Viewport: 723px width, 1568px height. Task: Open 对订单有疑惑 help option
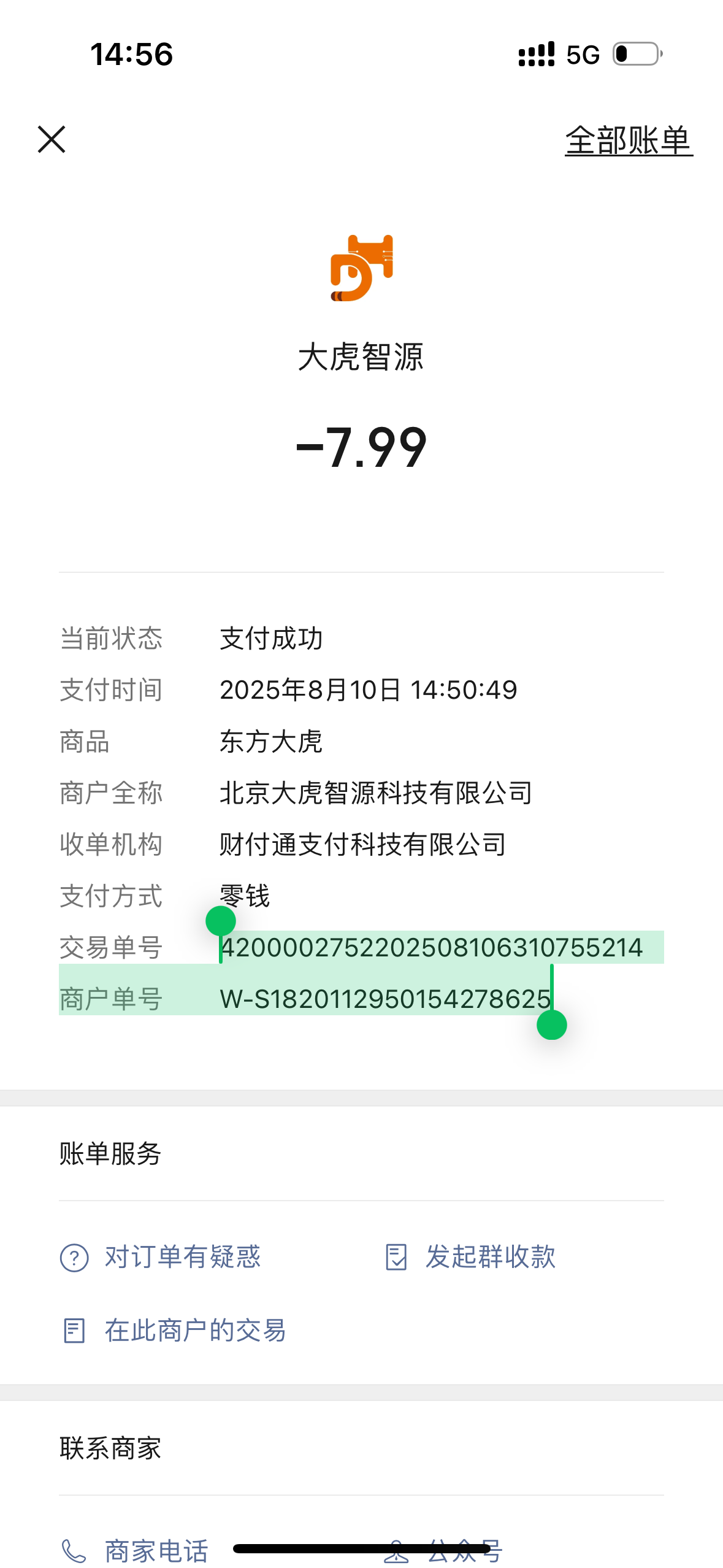[160, 1257]
